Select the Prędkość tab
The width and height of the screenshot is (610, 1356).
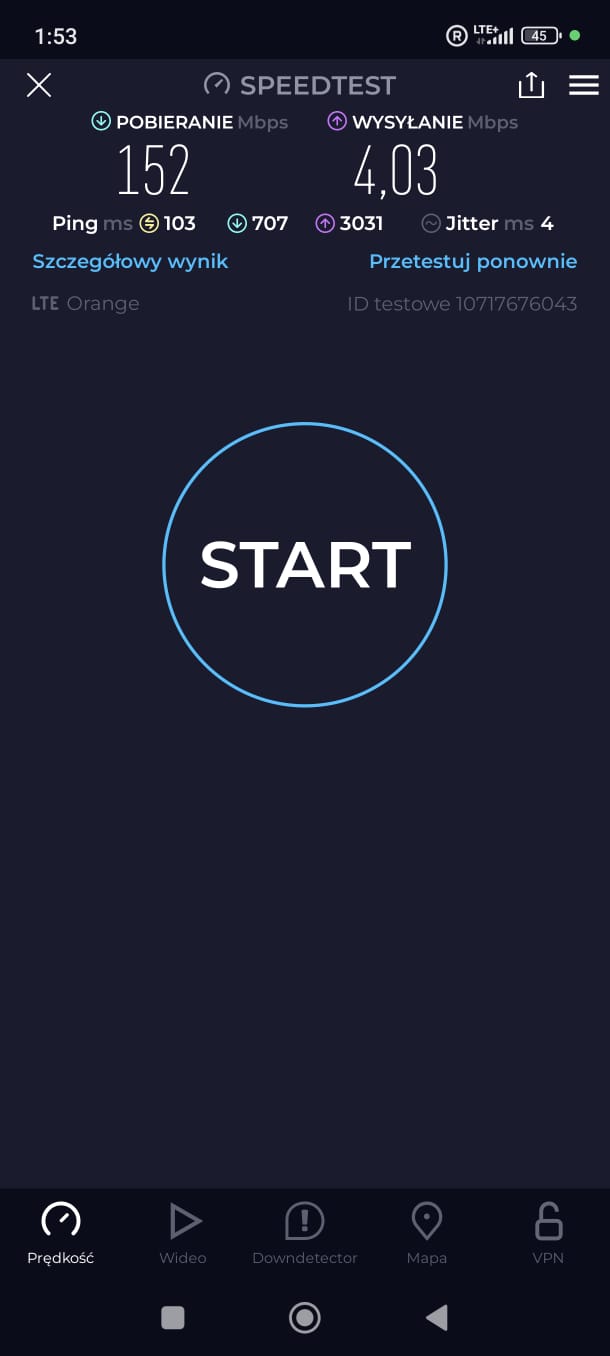coord(61,1233)
